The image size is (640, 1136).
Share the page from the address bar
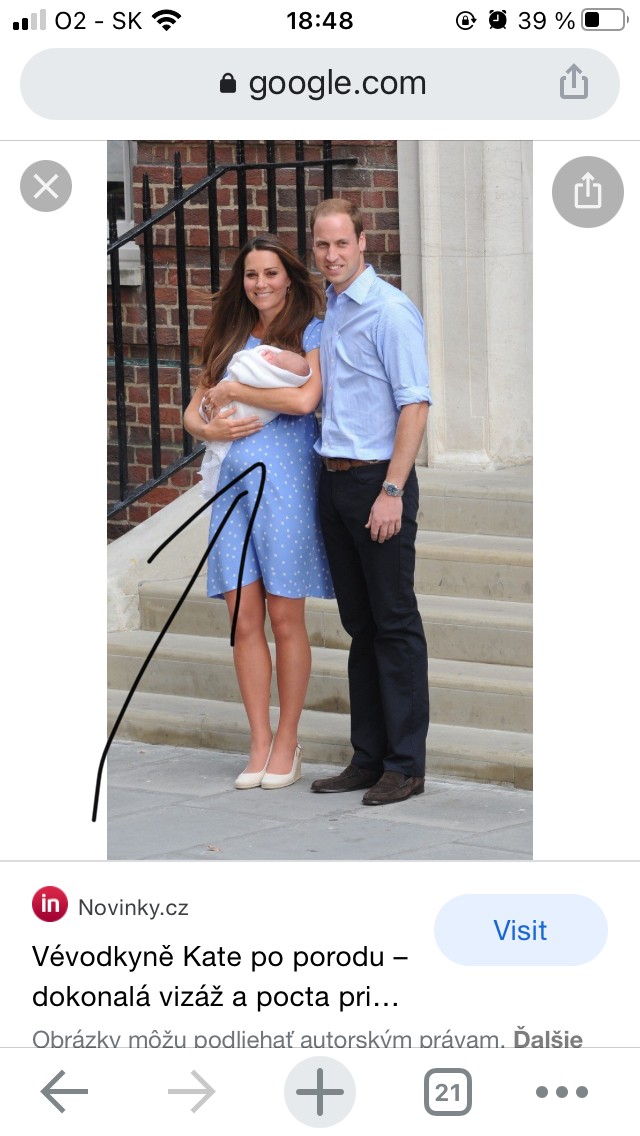[573, 83]
